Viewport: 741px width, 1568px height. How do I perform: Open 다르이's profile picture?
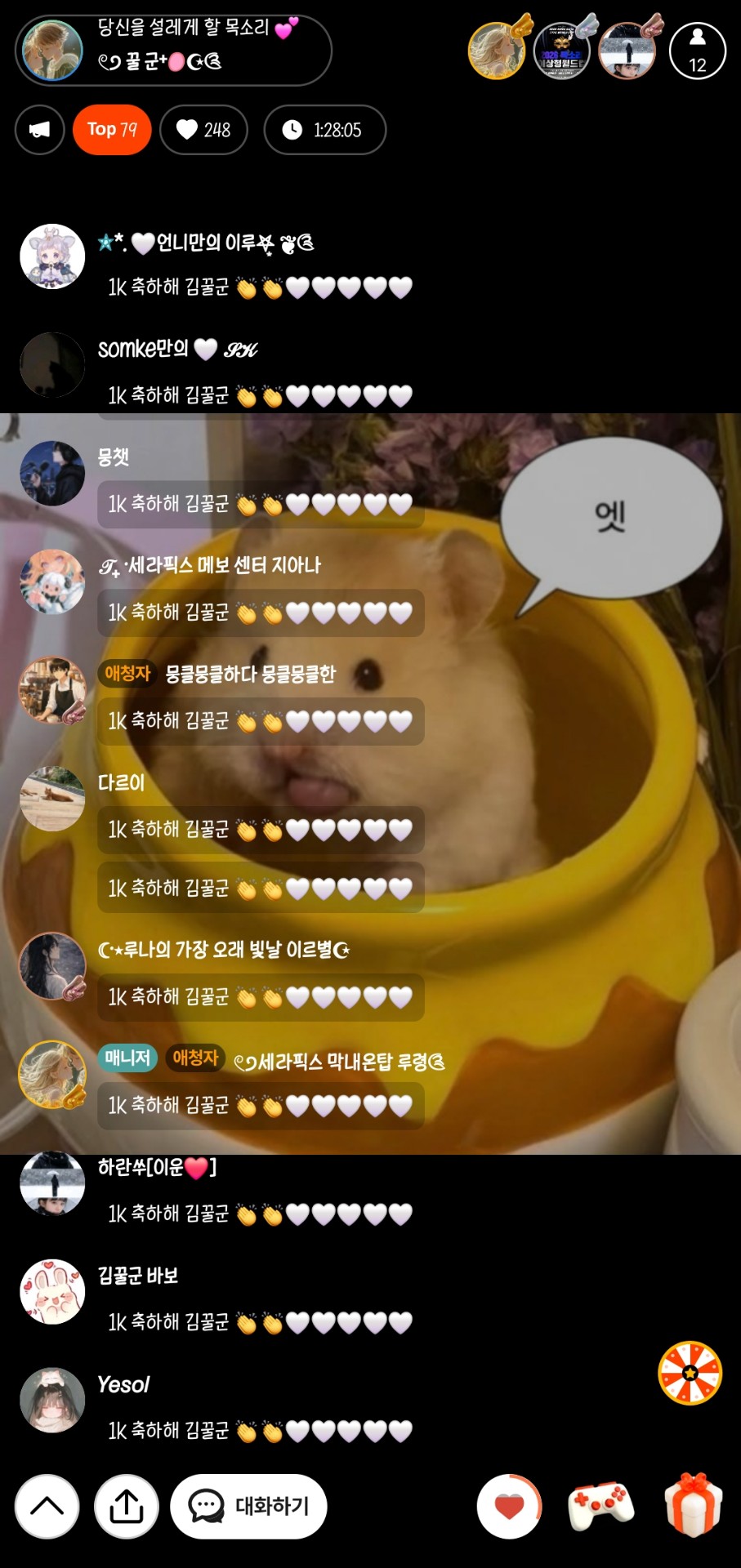click(x=52, y=799)
